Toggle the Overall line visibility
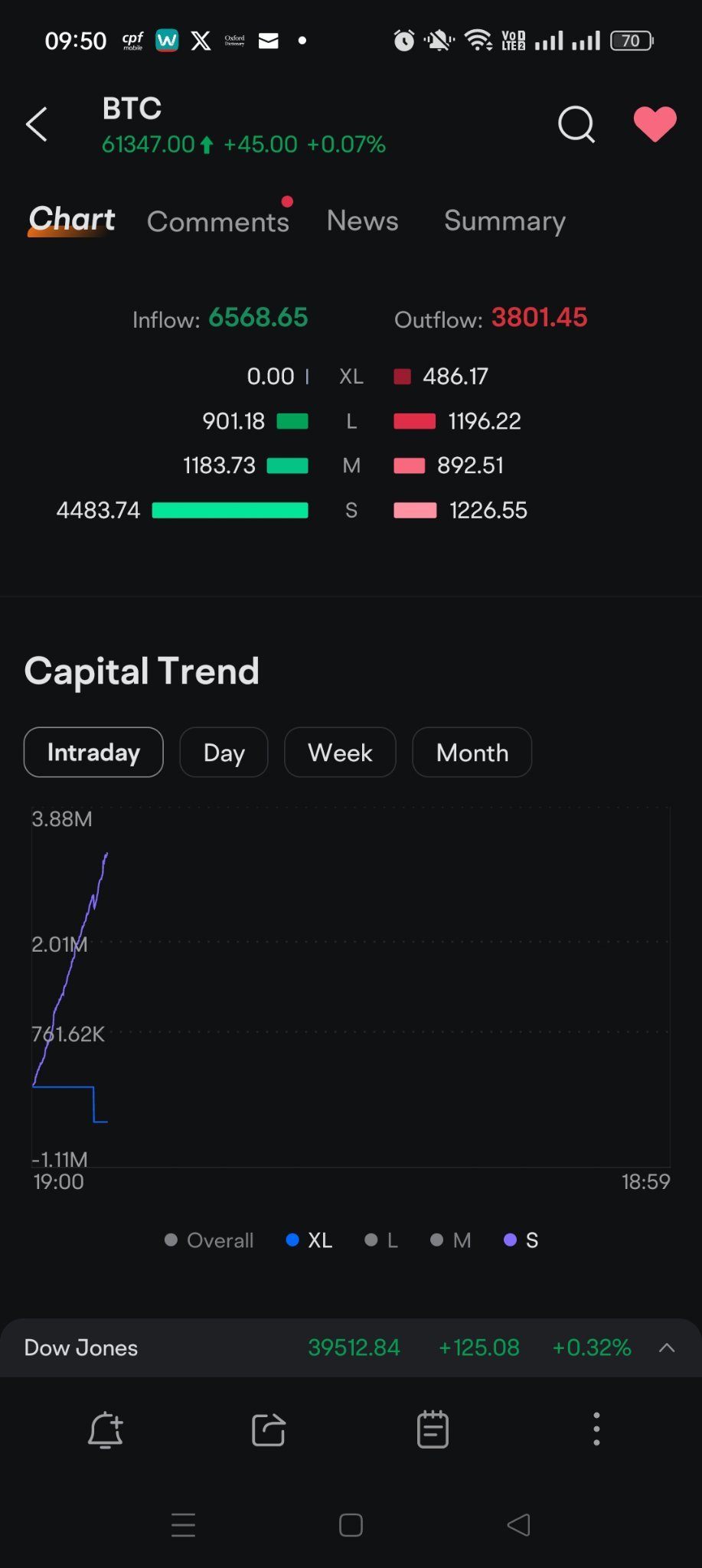The width and height of the screenshot is (702, 1568). pyautogui.click(x=208, y=1240)
